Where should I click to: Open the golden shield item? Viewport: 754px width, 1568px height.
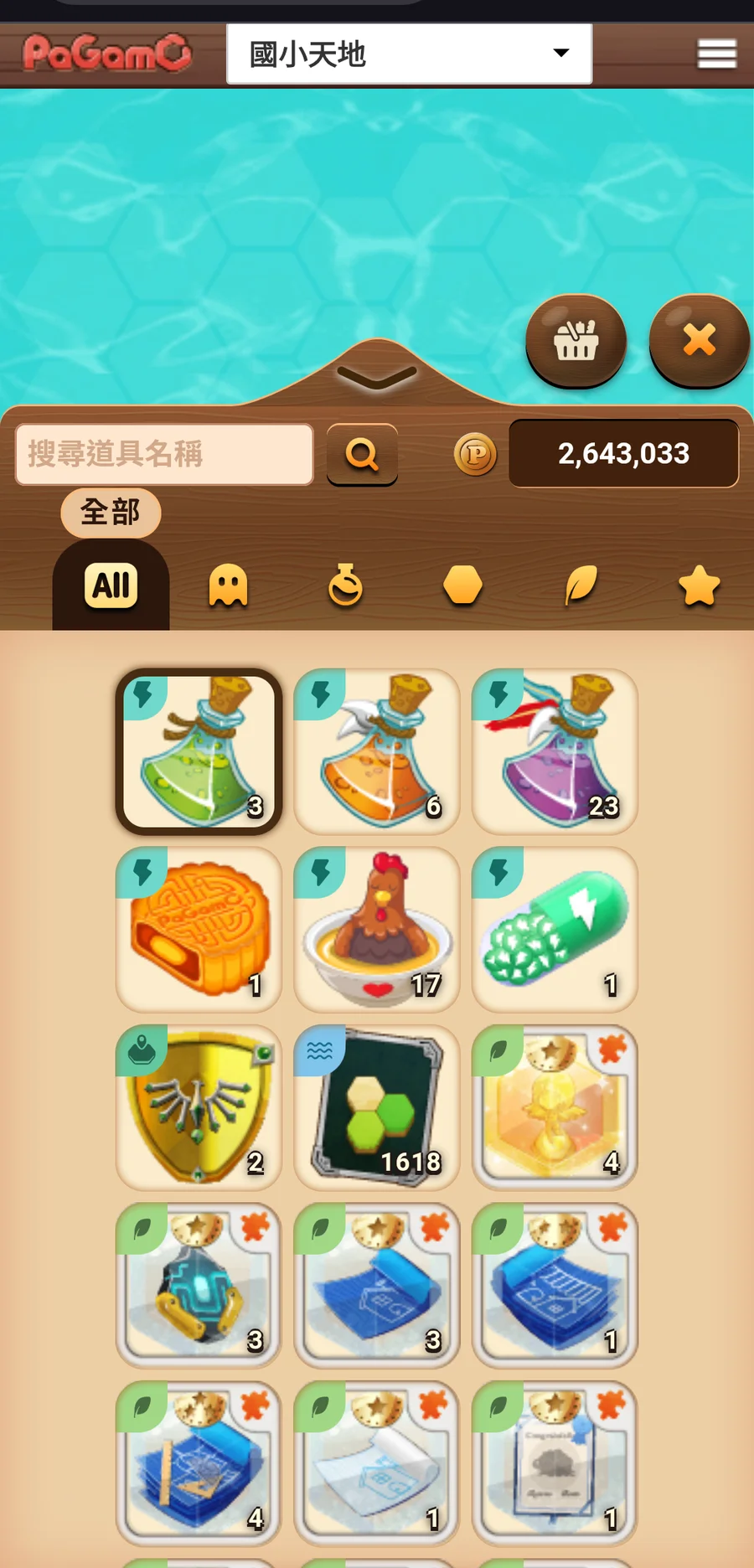(x=199, y=1107)
